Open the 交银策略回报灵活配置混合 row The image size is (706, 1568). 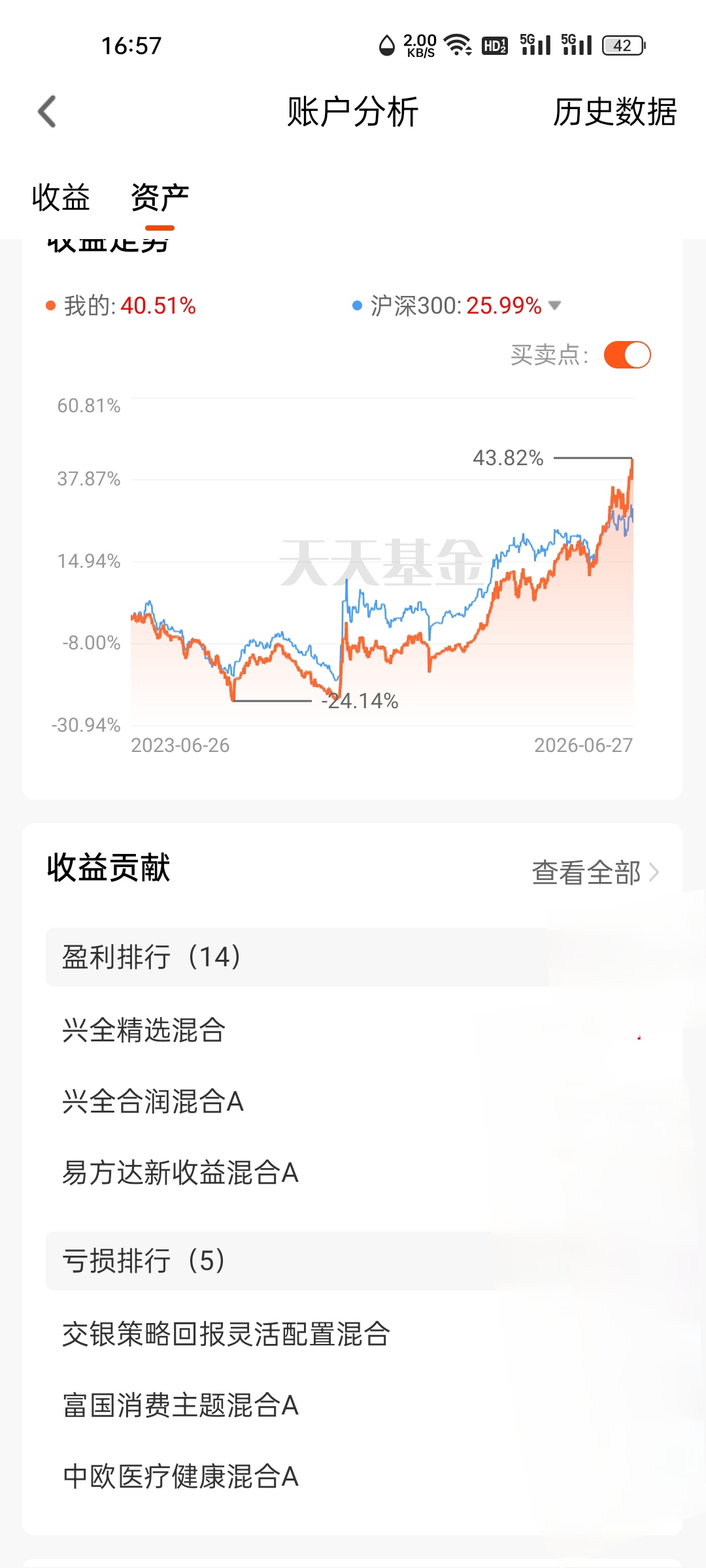pyautogui.click(x=352, y=1334)
